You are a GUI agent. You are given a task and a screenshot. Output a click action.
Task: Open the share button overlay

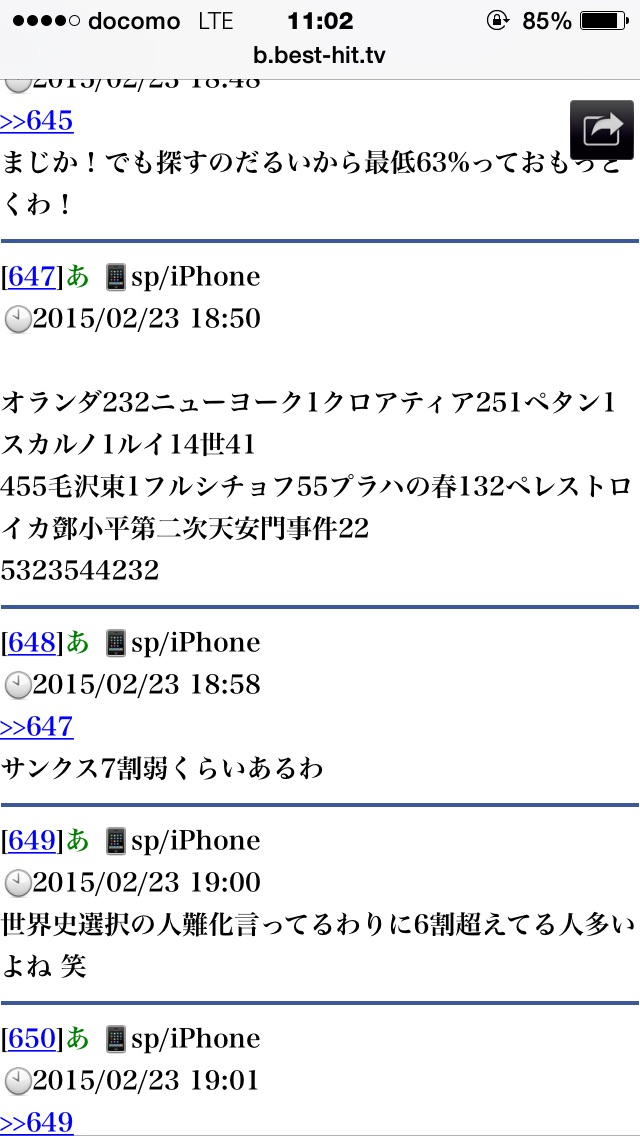tap(602, 130)
